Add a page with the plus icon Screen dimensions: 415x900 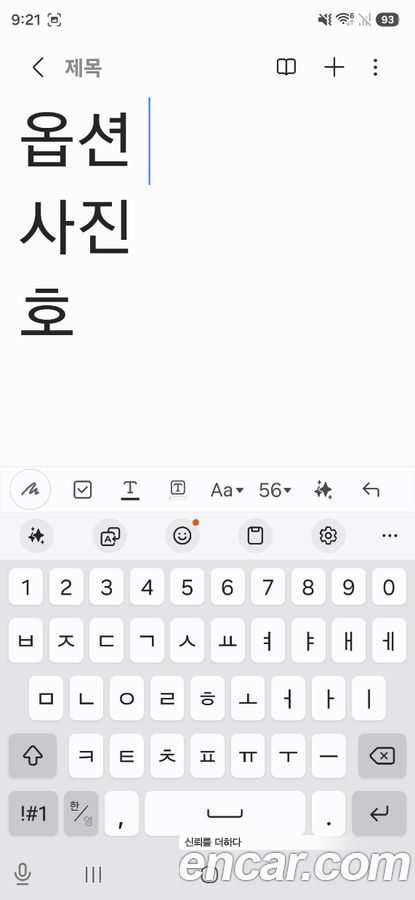click(334, 68)
